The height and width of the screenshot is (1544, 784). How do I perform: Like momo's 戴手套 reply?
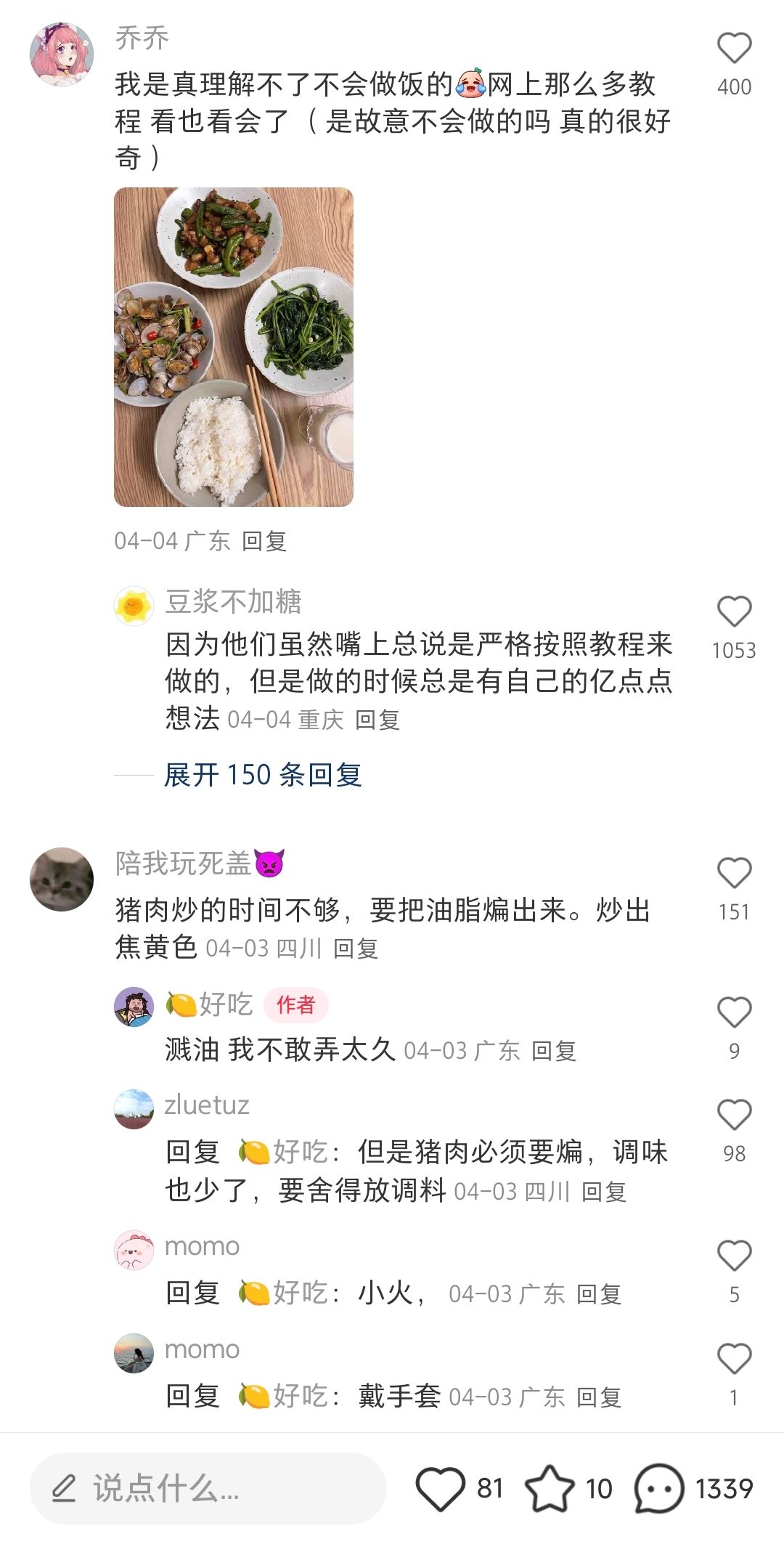pyautogui.click(x=734, y=1359)
